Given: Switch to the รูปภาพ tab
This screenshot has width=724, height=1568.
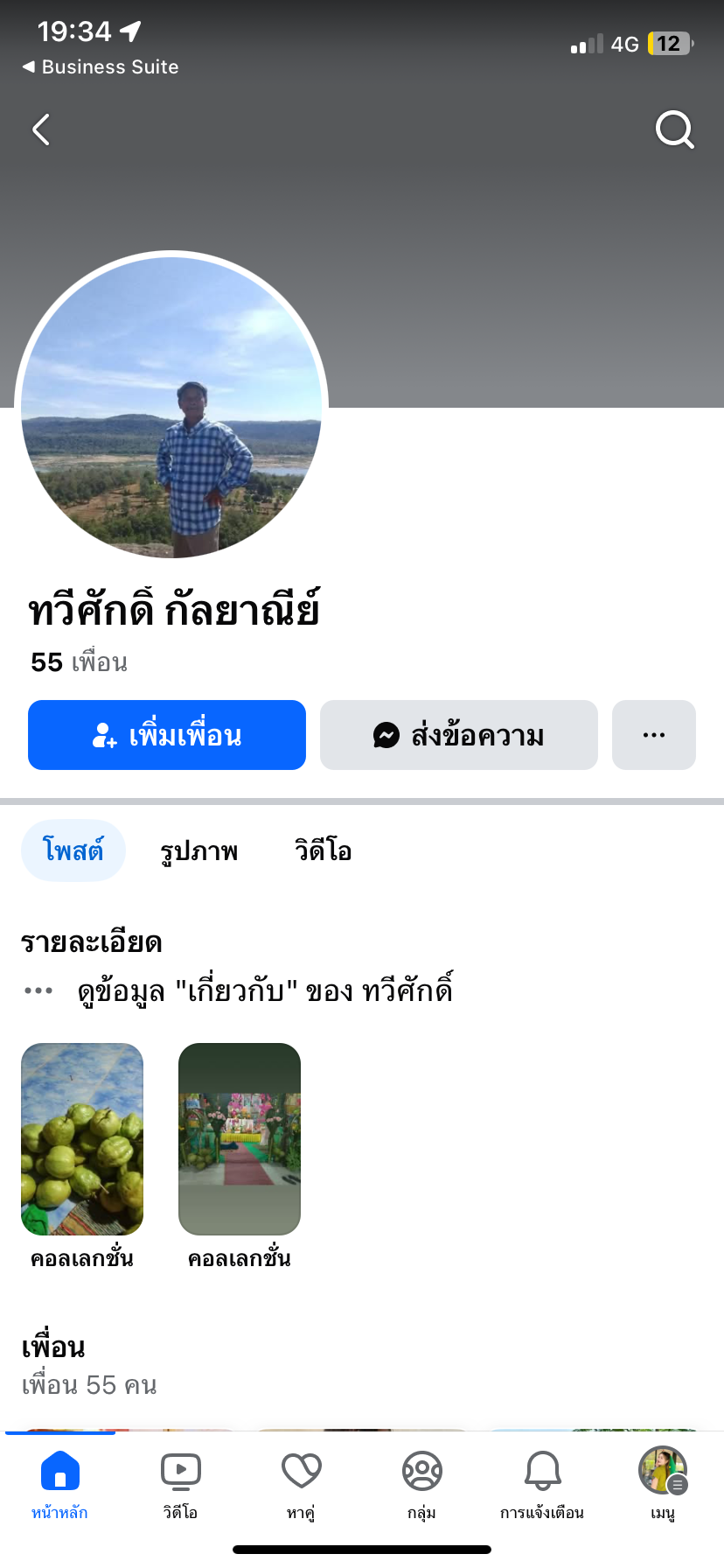Looking at the screenshot, I should click(x=198, y=850).
